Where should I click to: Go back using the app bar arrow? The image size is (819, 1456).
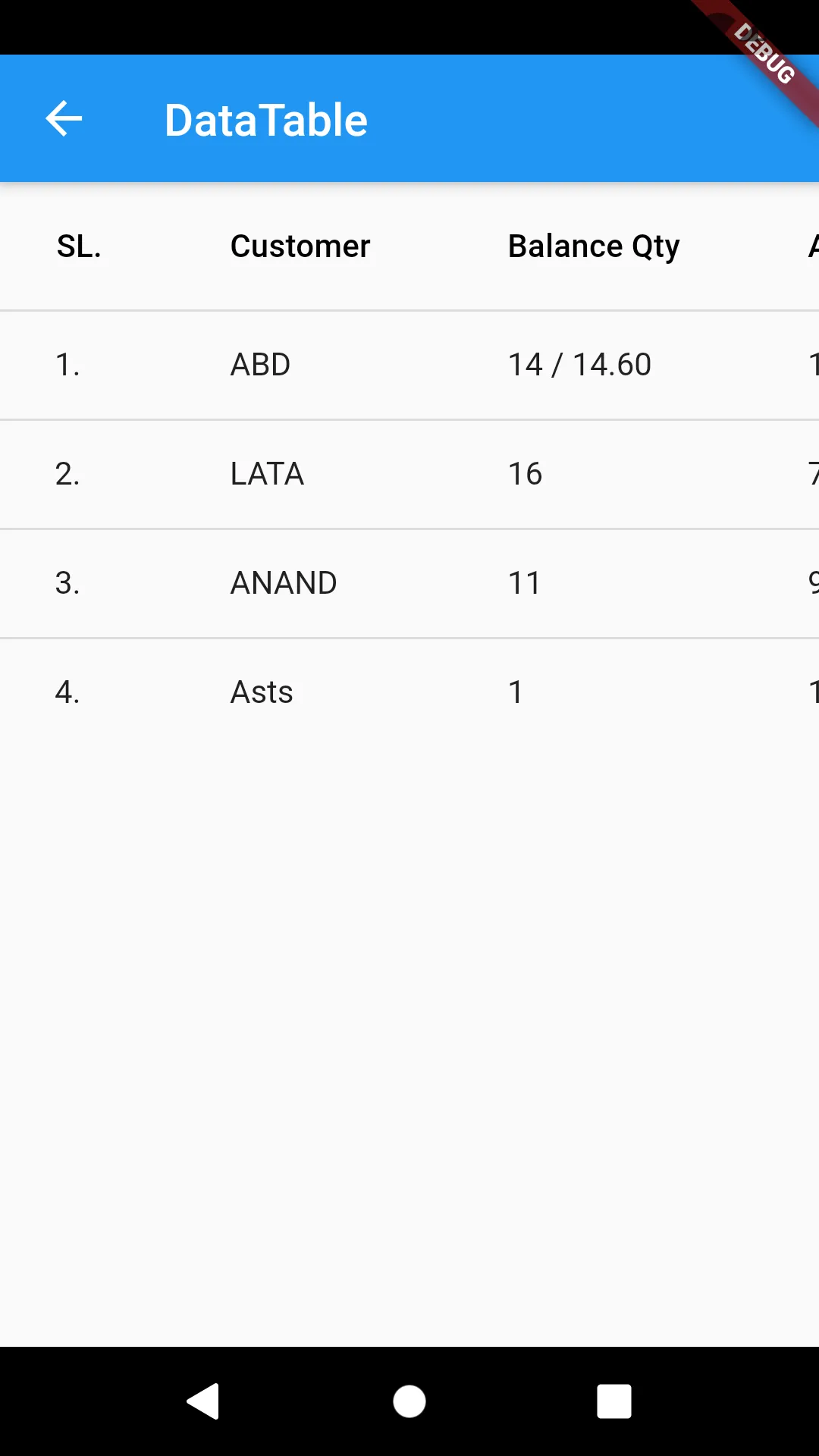tap(64, 119)
